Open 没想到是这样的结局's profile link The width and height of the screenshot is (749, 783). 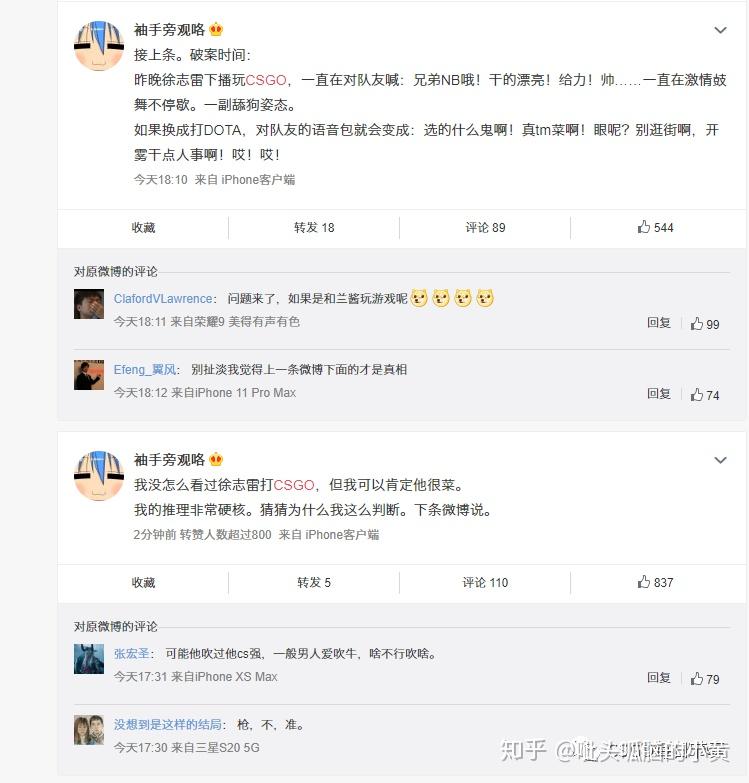(168, 724)
